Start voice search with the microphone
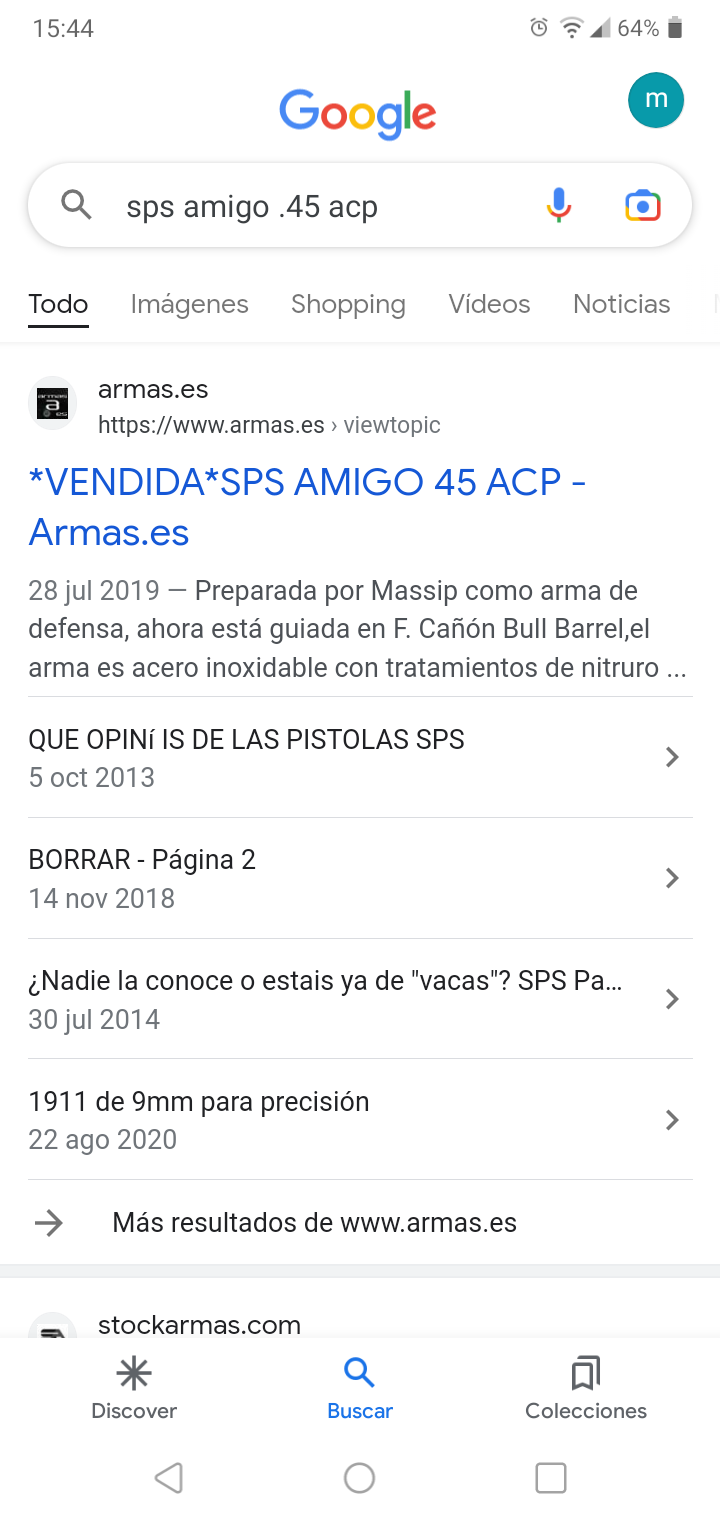 coord(559,206)
